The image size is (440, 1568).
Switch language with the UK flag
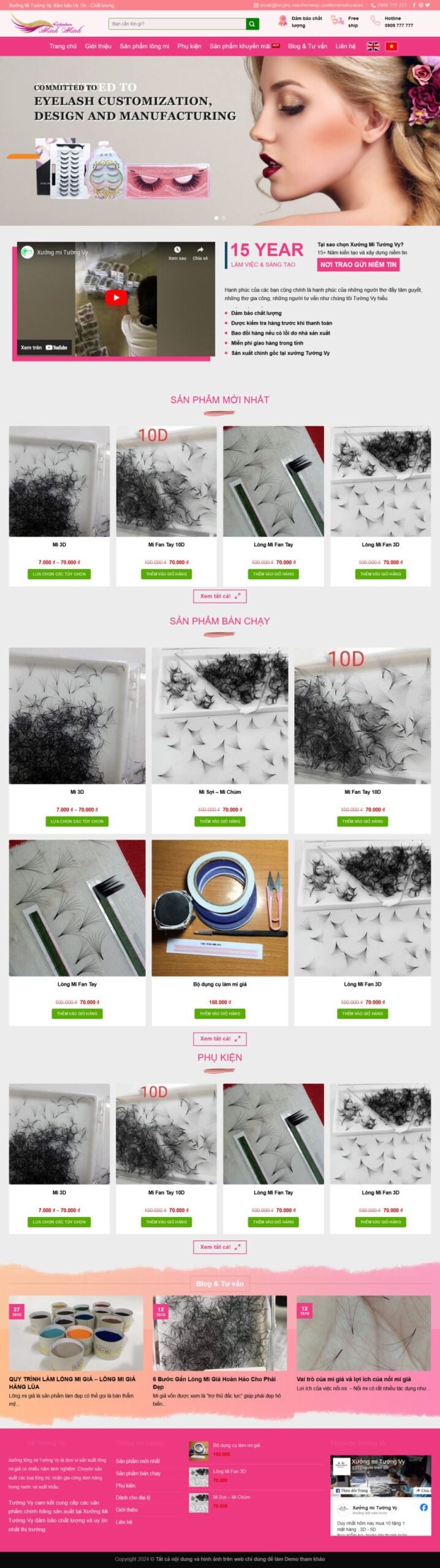[373, 47]
